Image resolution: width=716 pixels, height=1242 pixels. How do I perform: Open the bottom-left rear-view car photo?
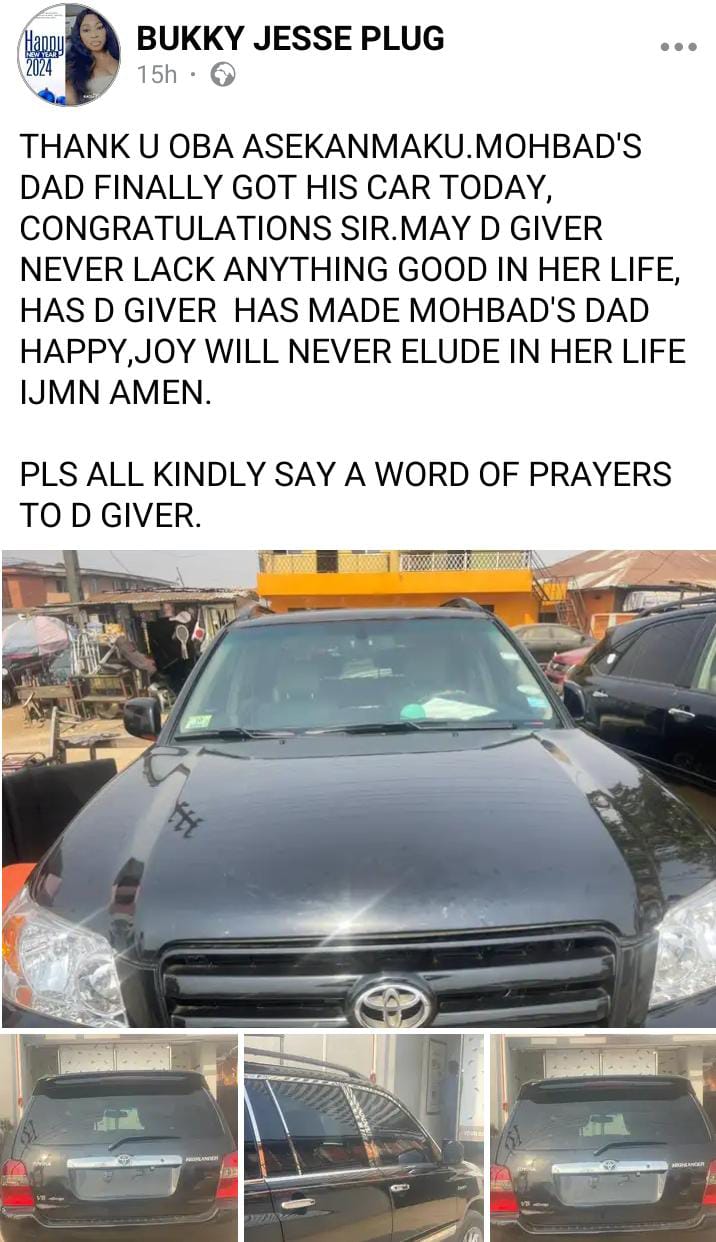pyautogui.click(x=119, y=1138)
